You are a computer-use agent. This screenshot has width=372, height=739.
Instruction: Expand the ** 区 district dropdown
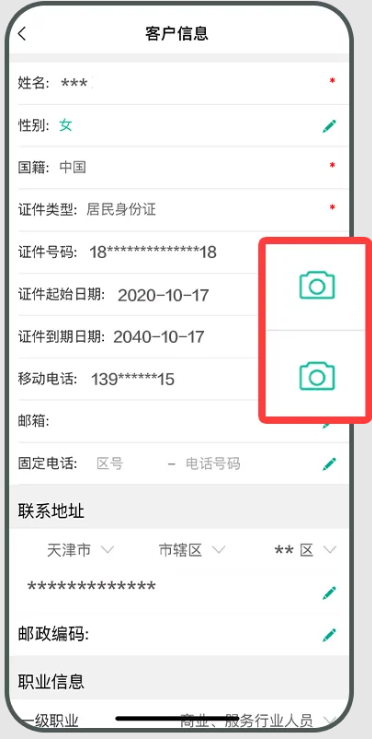click(x=306, y=550)
